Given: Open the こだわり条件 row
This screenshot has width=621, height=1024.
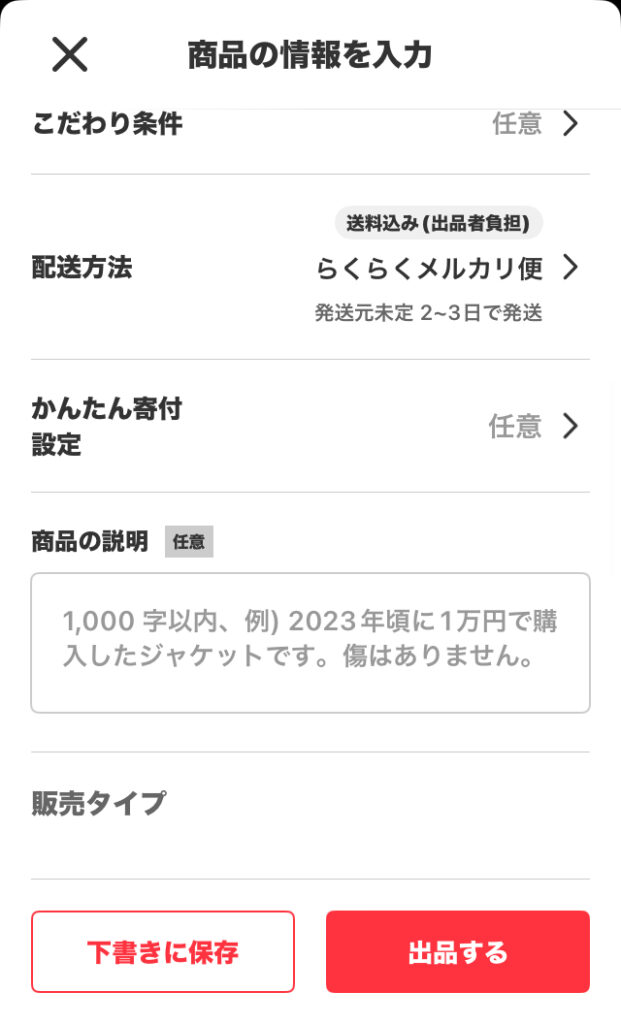Looking at the screenshot, I should pos(310,125).
